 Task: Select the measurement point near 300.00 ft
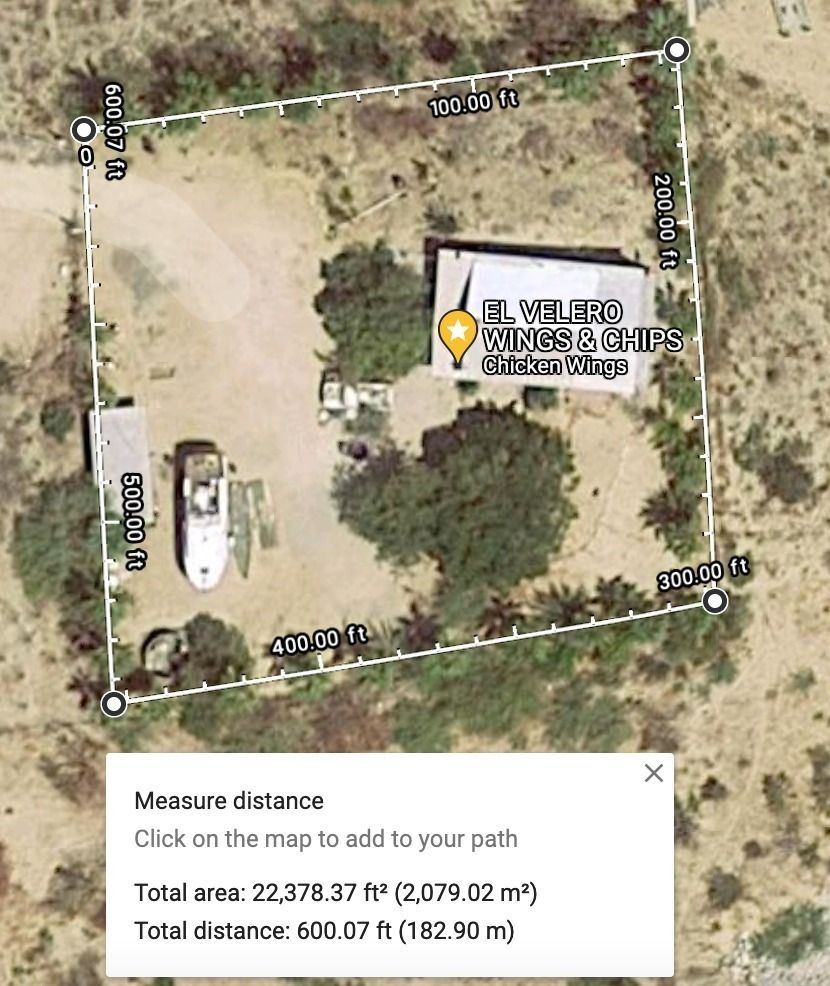(x=715, y=601)
